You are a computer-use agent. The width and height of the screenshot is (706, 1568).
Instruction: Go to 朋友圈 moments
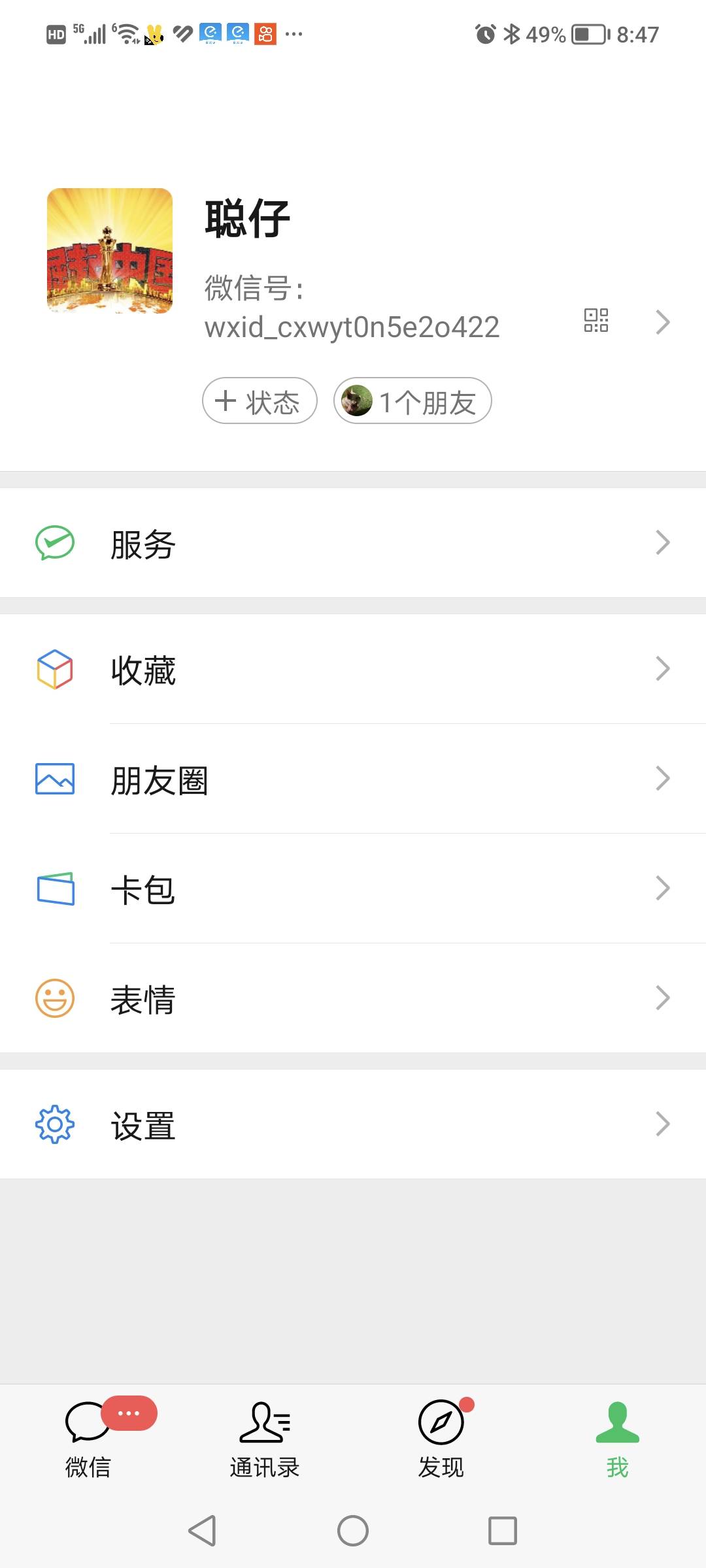click(x=353, y=779)
